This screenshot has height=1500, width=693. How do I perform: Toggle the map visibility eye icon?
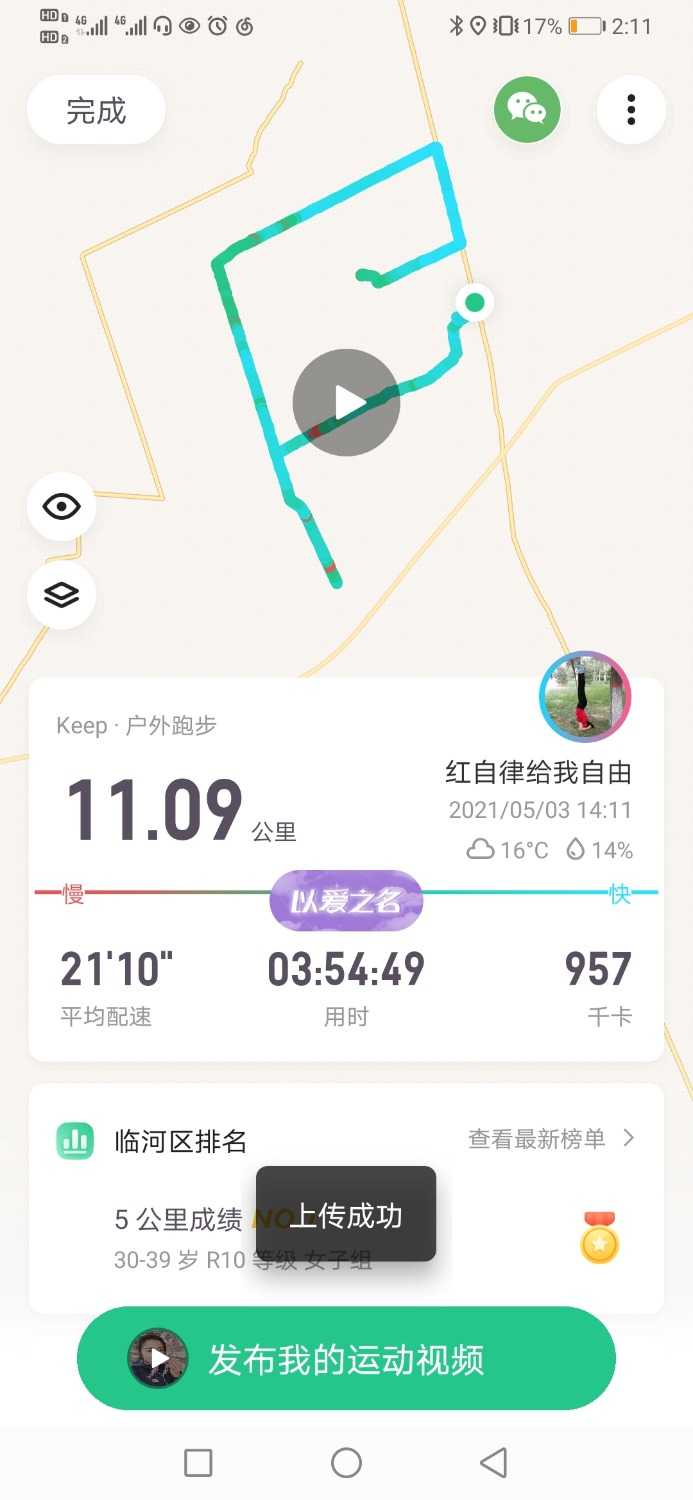[61, 506]
